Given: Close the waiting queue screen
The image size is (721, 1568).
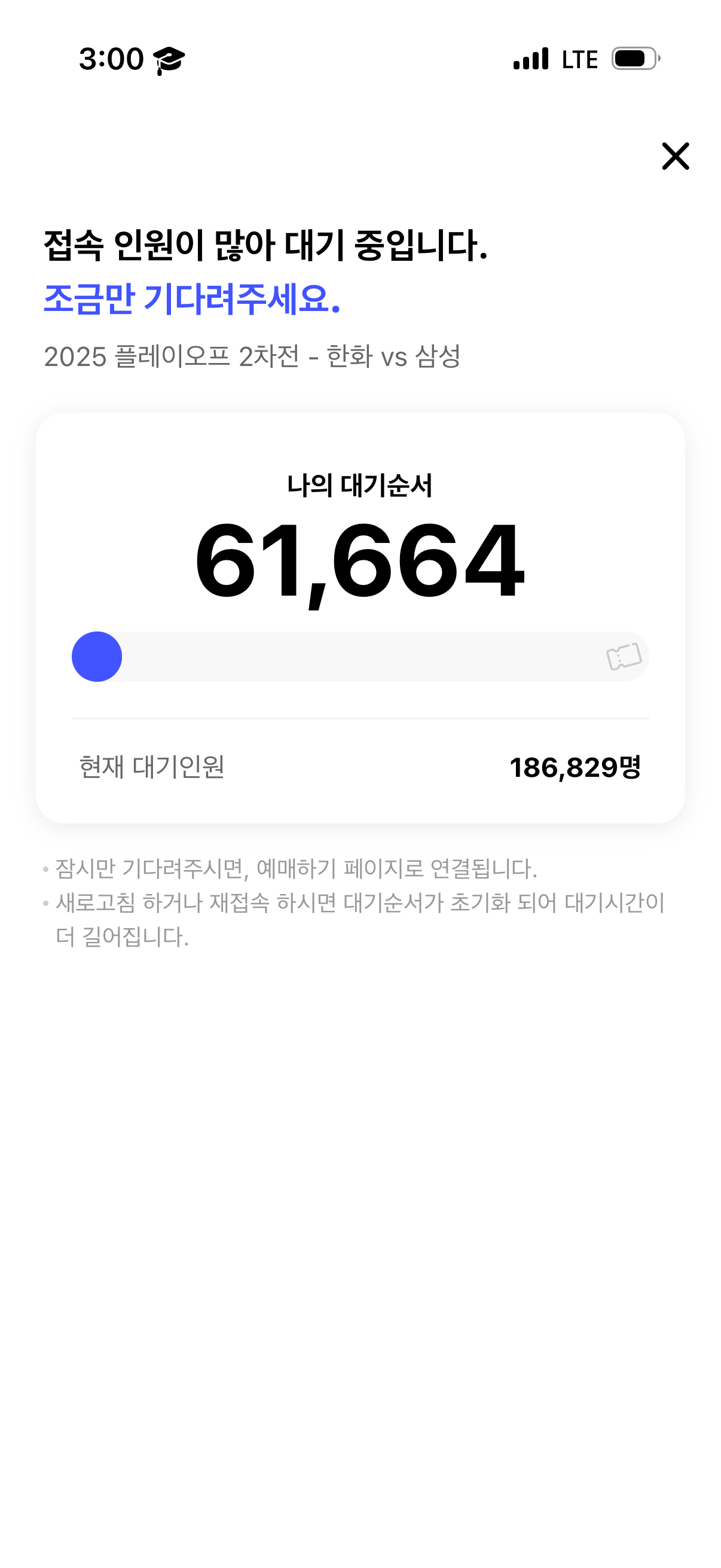Looking at the screenshot, I should point(675,157).
